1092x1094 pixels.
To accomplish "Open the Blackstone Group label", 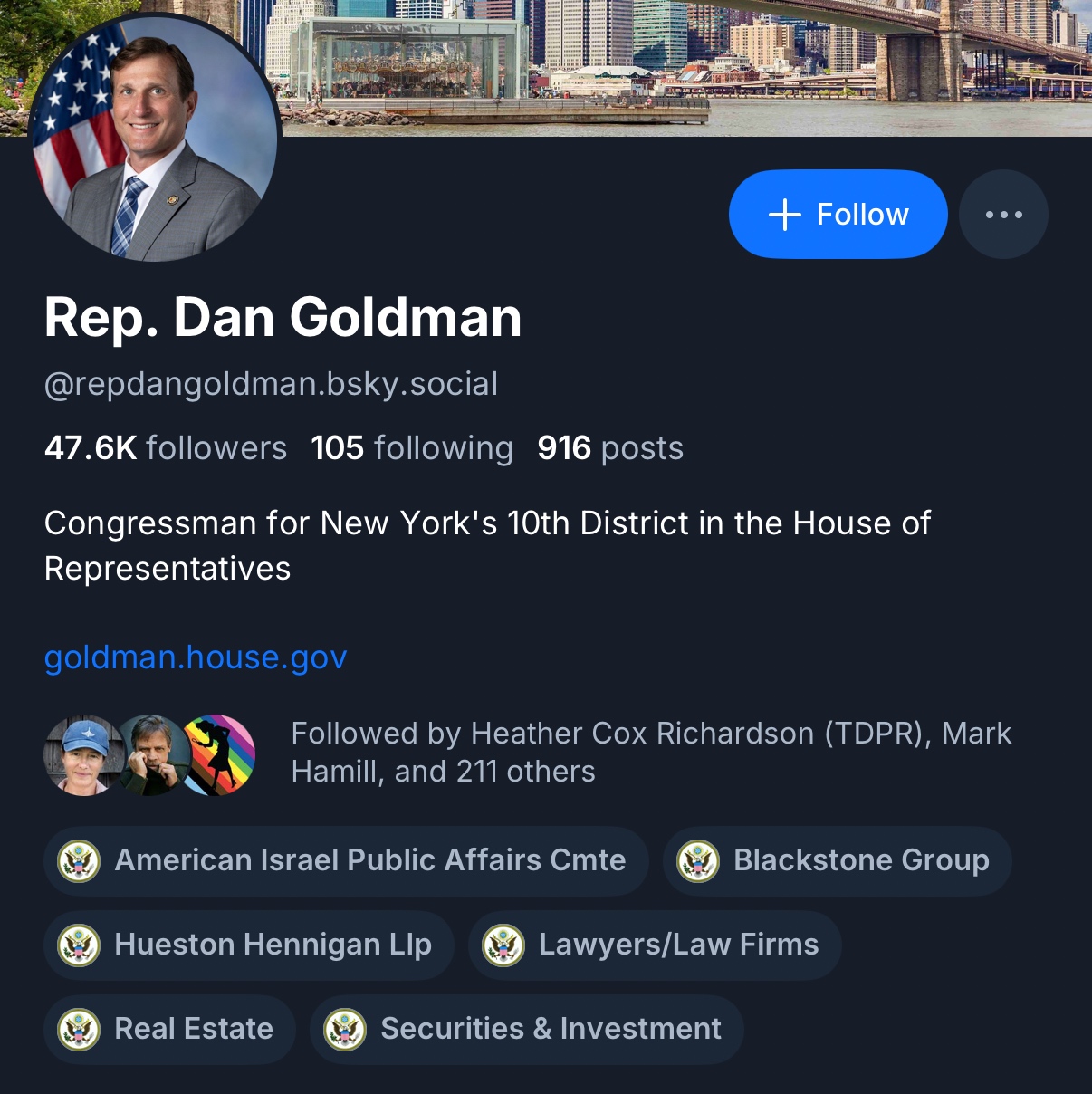I will pos(837,860).
